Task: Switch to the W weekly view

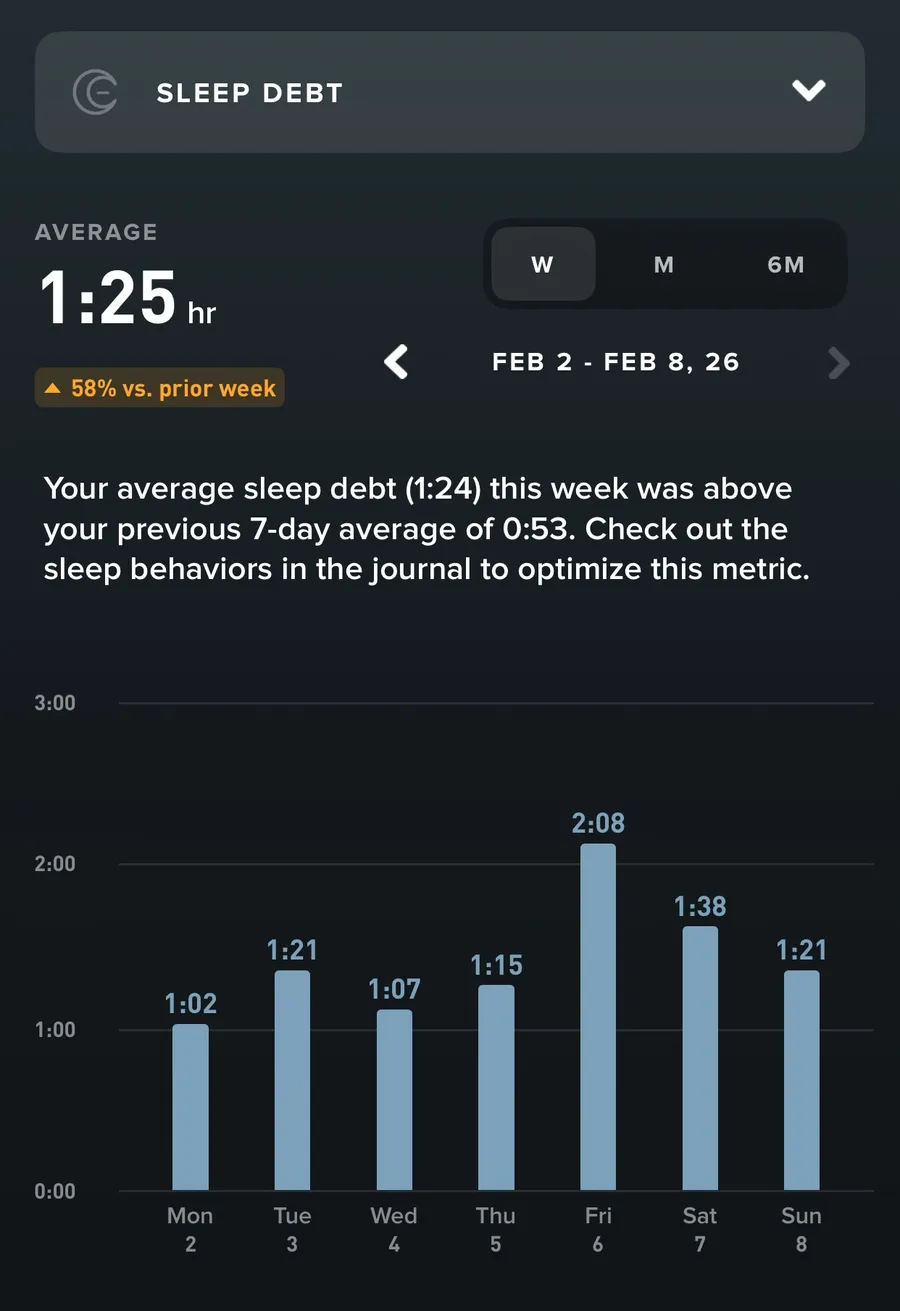Action: pos(542,265)
